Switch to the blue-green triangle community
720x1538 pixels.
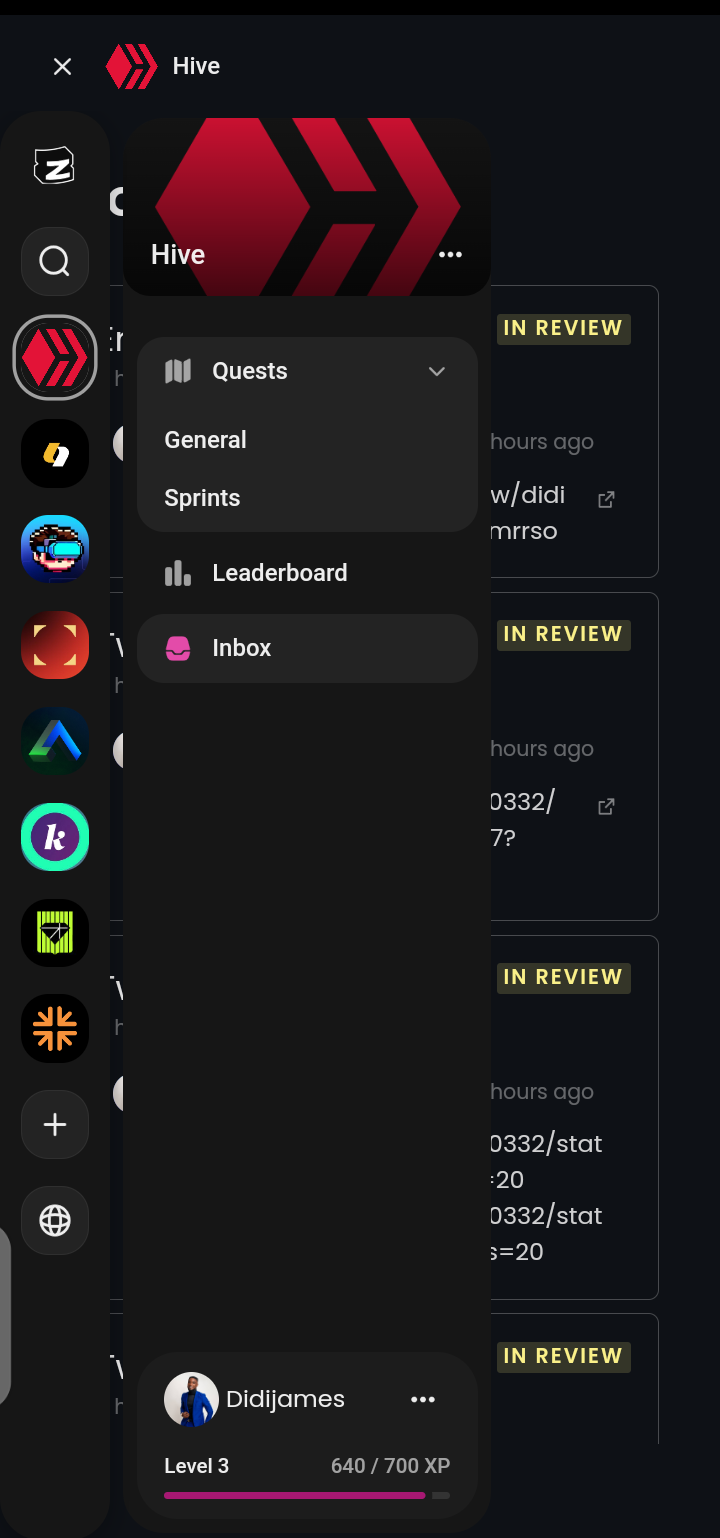coord(55,741)
